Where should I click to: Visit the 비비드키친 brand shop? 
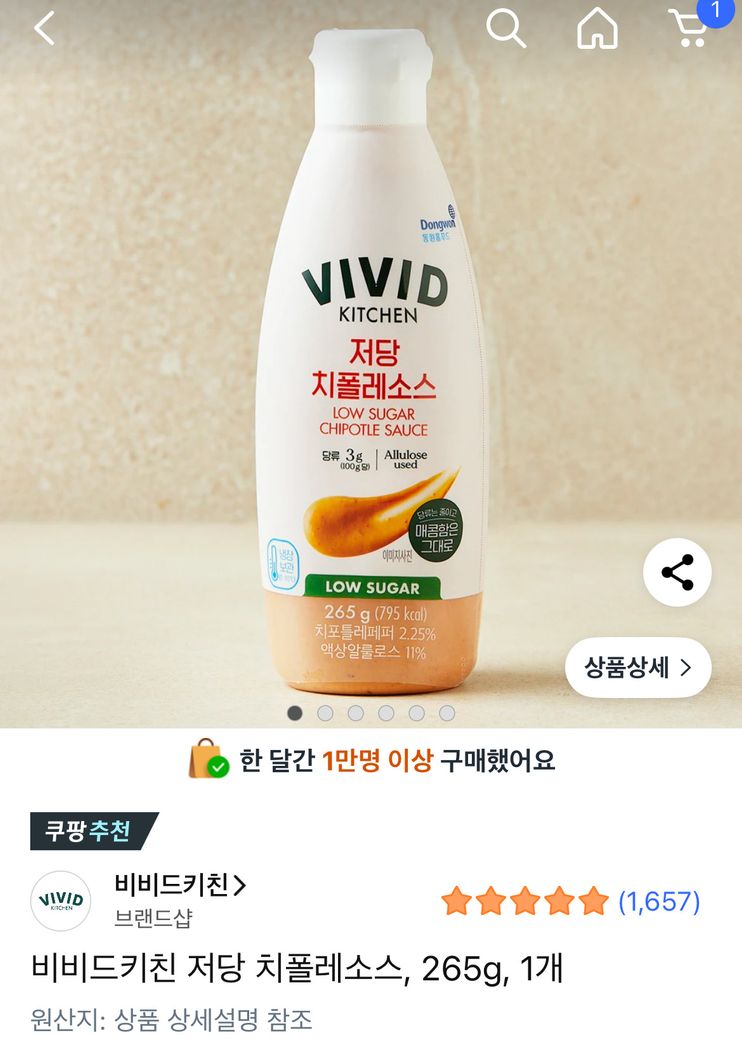(180, 885)
